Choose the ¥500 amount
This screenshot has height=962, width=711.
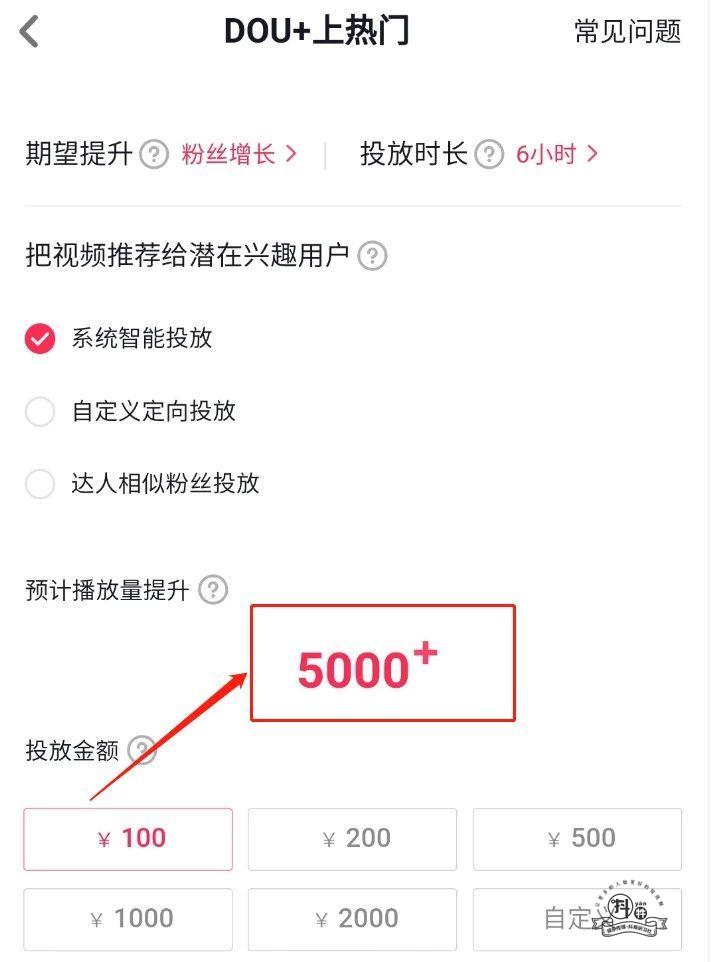point(577,839)
